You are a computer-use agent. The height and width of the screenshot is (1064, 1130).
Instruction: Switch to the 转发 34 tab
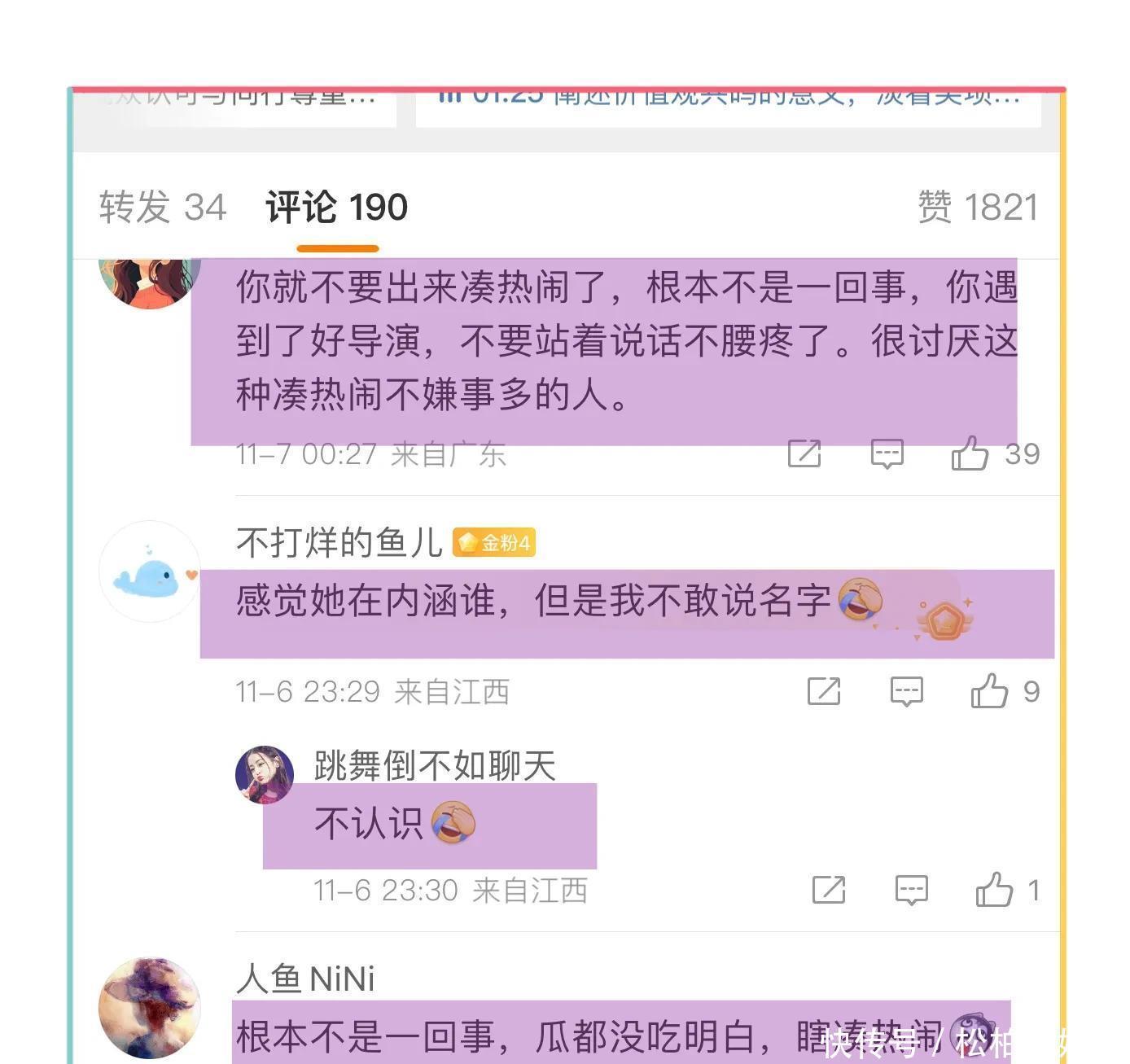pos(162,207)
